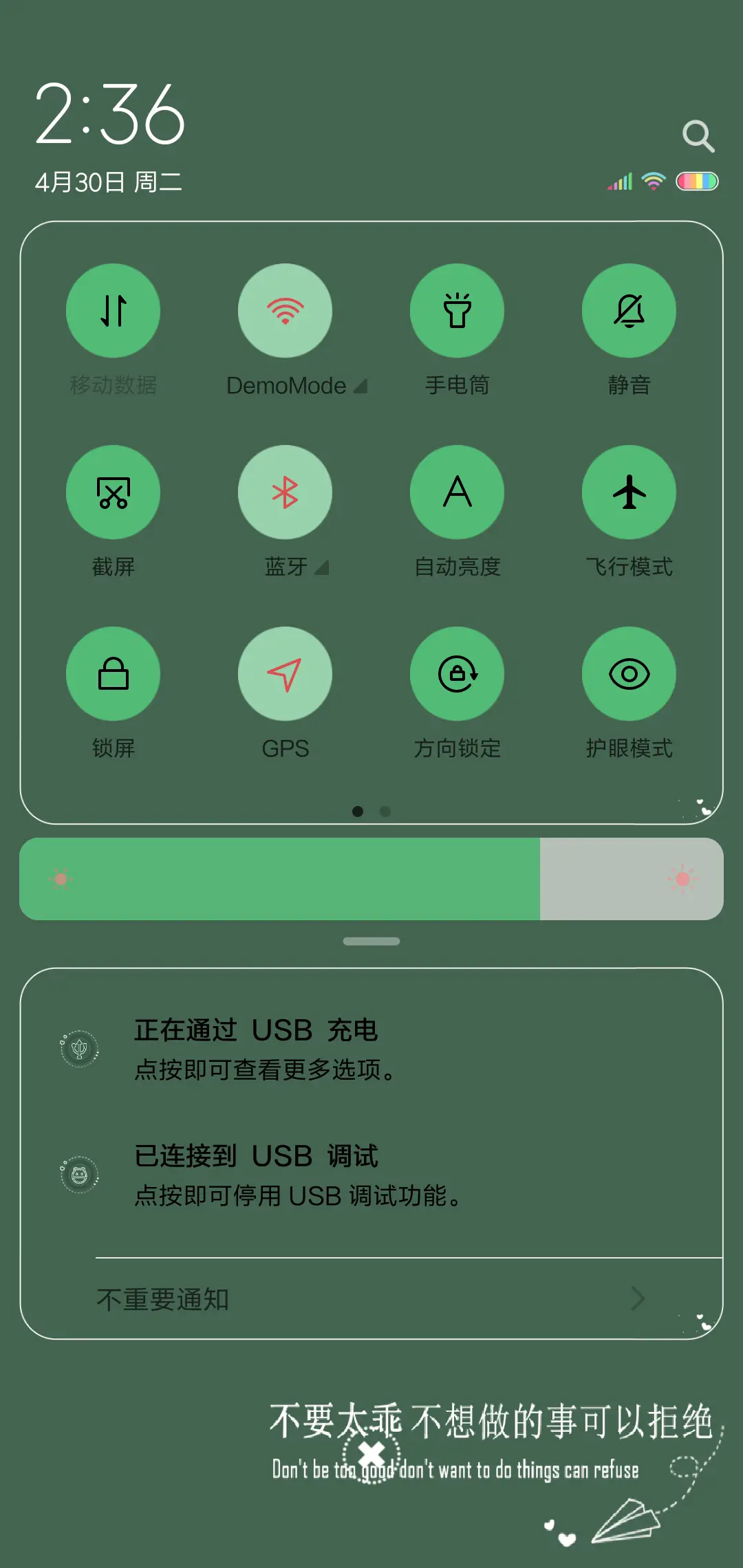Toggle mobile data (移动数据)

pos(114,311)
